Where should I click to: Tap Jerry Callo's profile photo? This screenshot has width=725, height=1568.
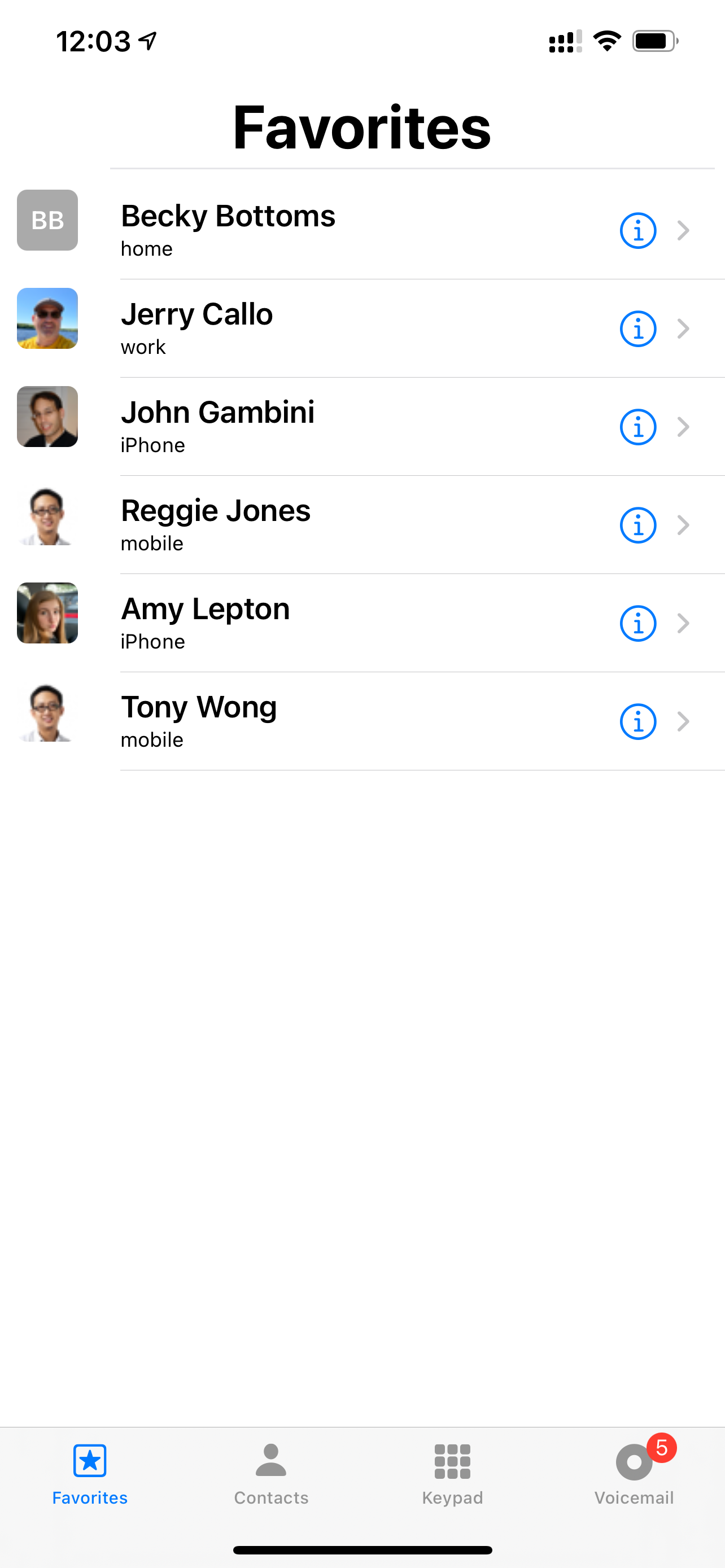(x=47, y=318)
